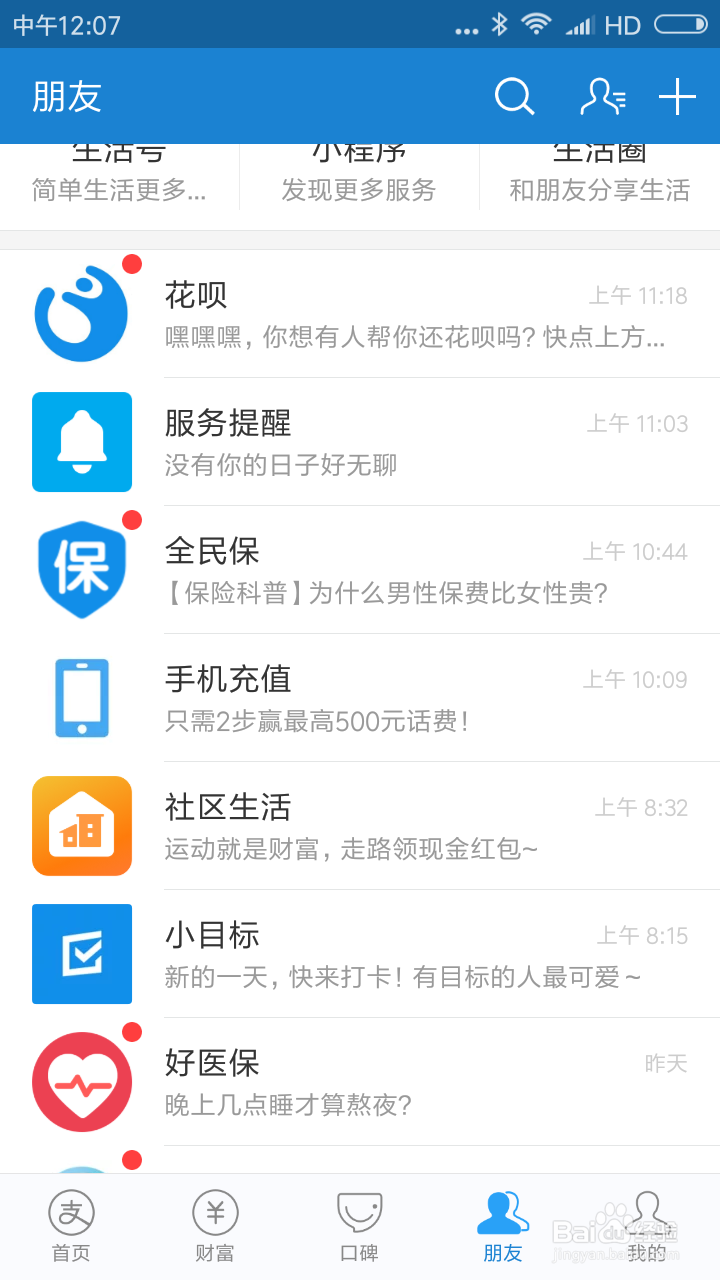Tap the 好医保 heart icon
The width and height of the screenshot is (720, 1280).
[82, 1081]
